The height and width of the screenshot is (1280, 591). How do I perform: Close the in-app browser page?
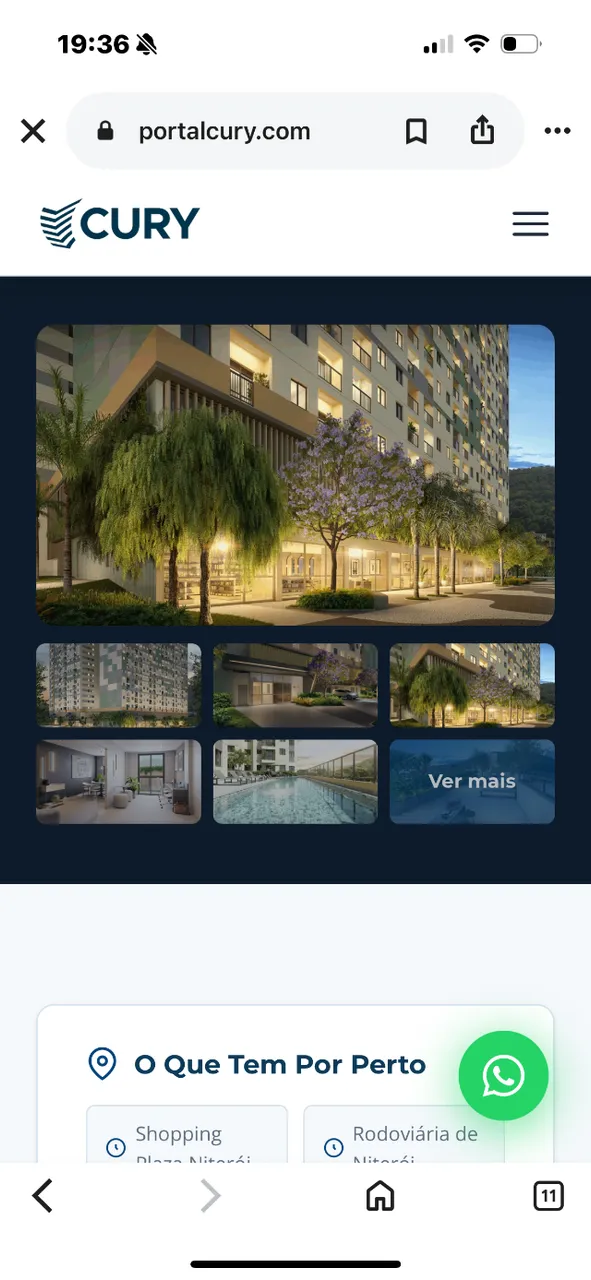tap(33, 131)
